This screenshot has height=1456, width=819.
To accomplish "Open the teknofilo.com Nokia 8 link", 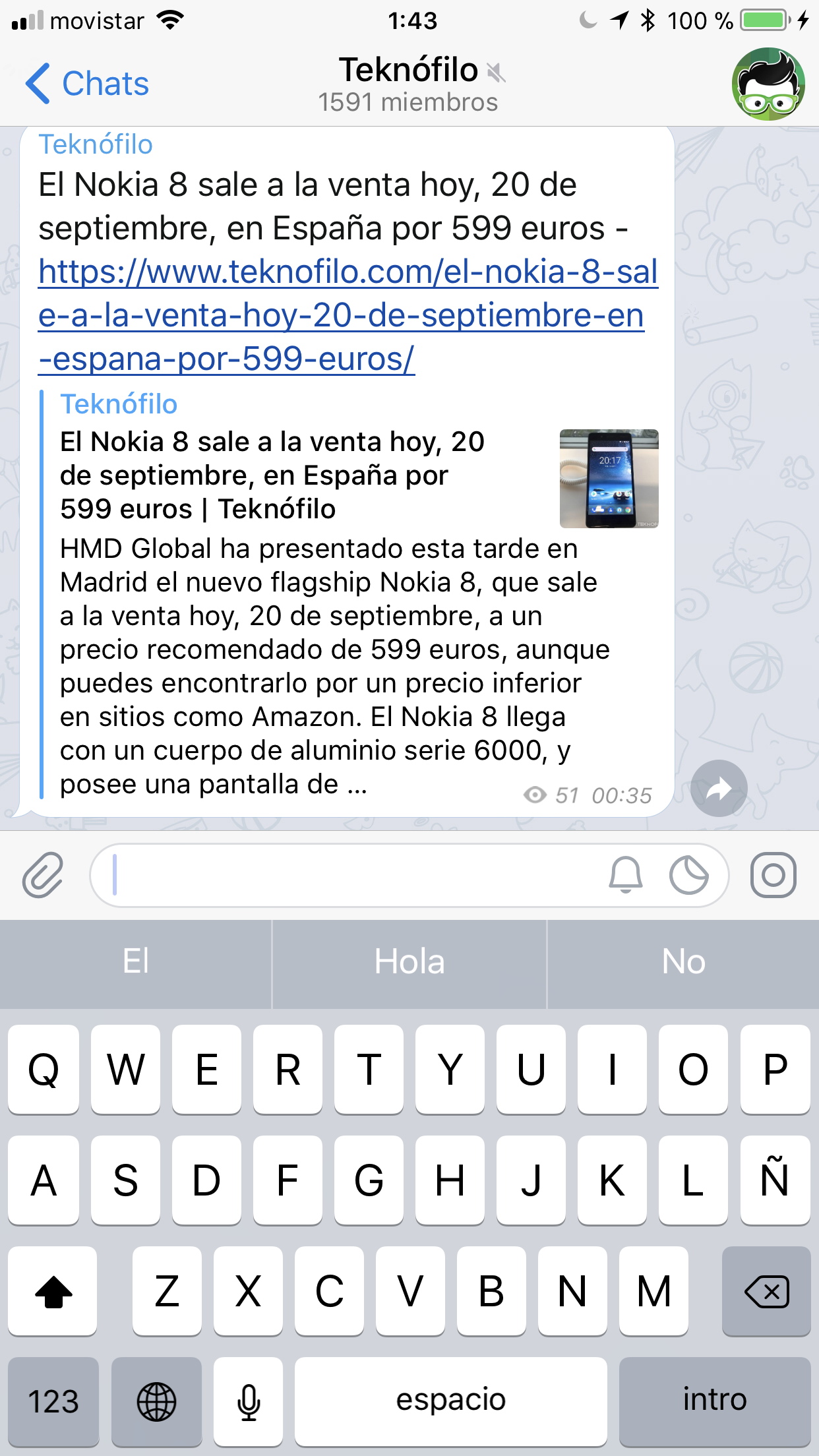I will (x=348, y=315).
